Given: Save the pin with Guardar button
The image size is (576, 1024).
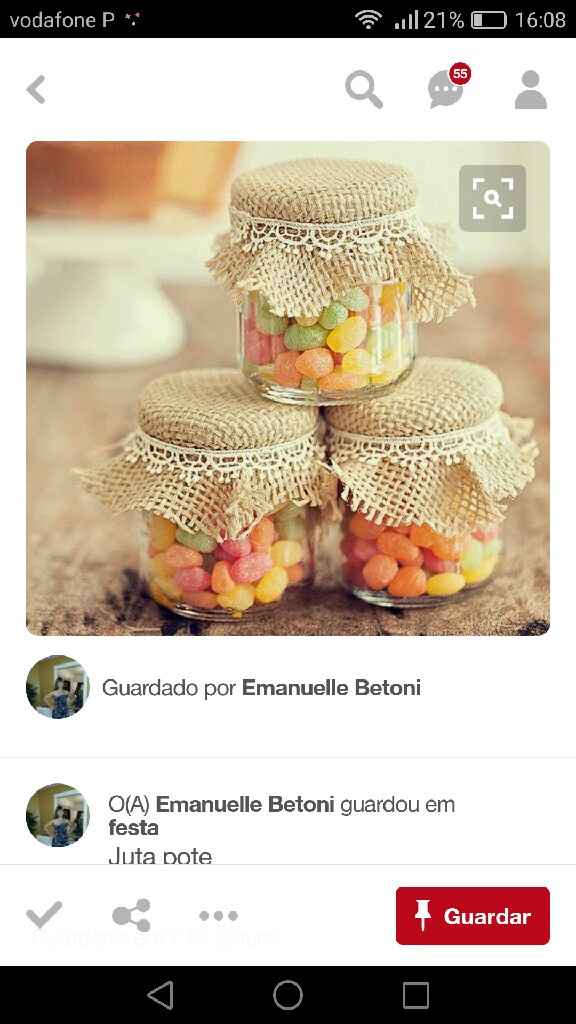Looking at the screenshot, I should coord(473,916).
